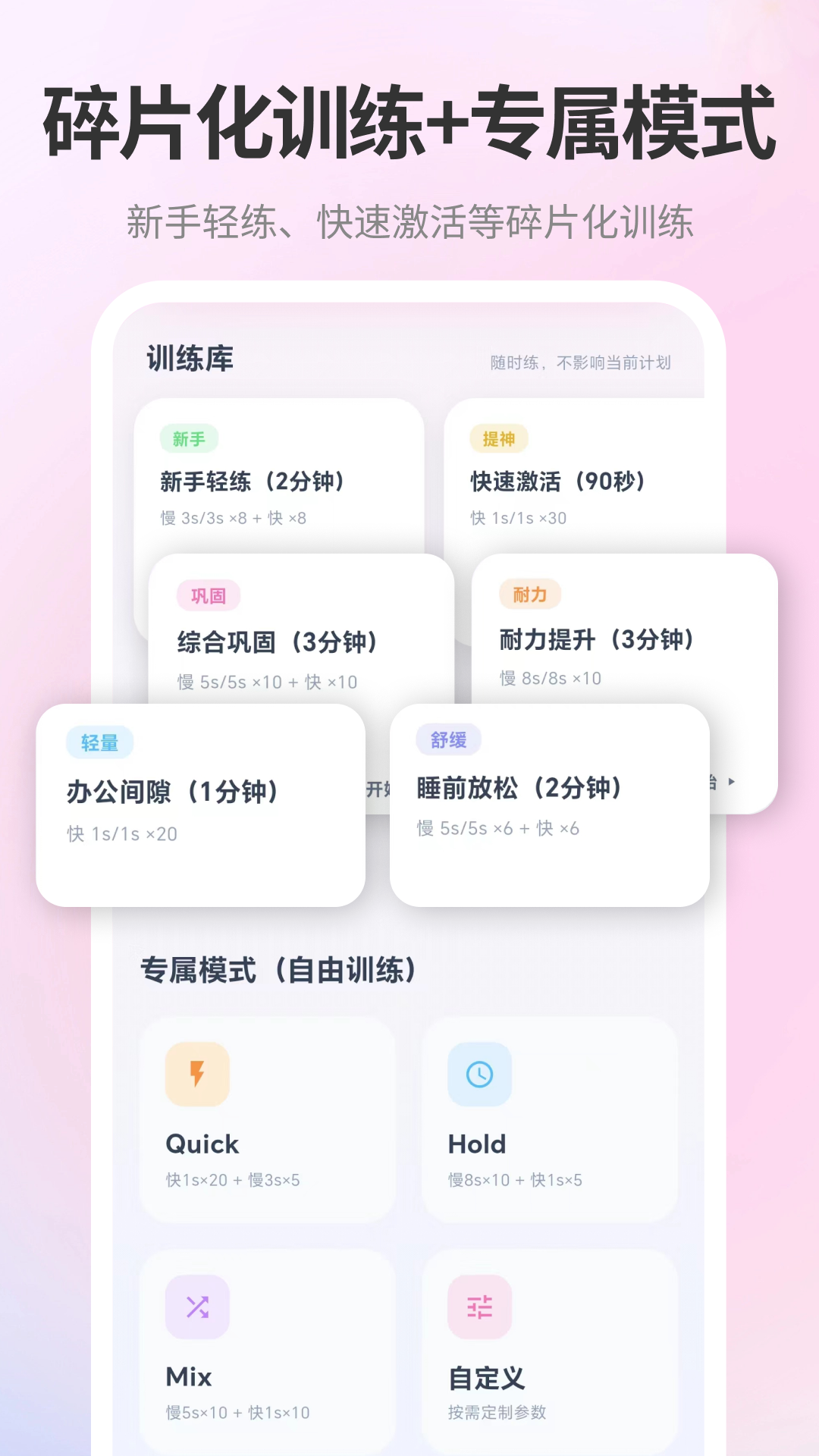This screenshot has height=1456, width=819.
Task: Toggle the 新手 badge on 新手轻练
Action: 189,438
